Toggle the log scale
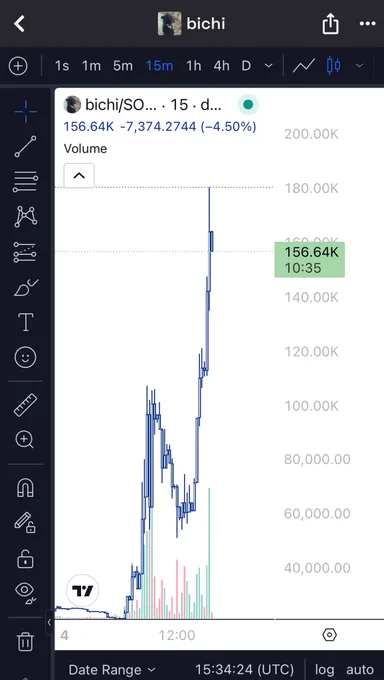The height and width of the screenshot is (680, 384). (325, 670)
